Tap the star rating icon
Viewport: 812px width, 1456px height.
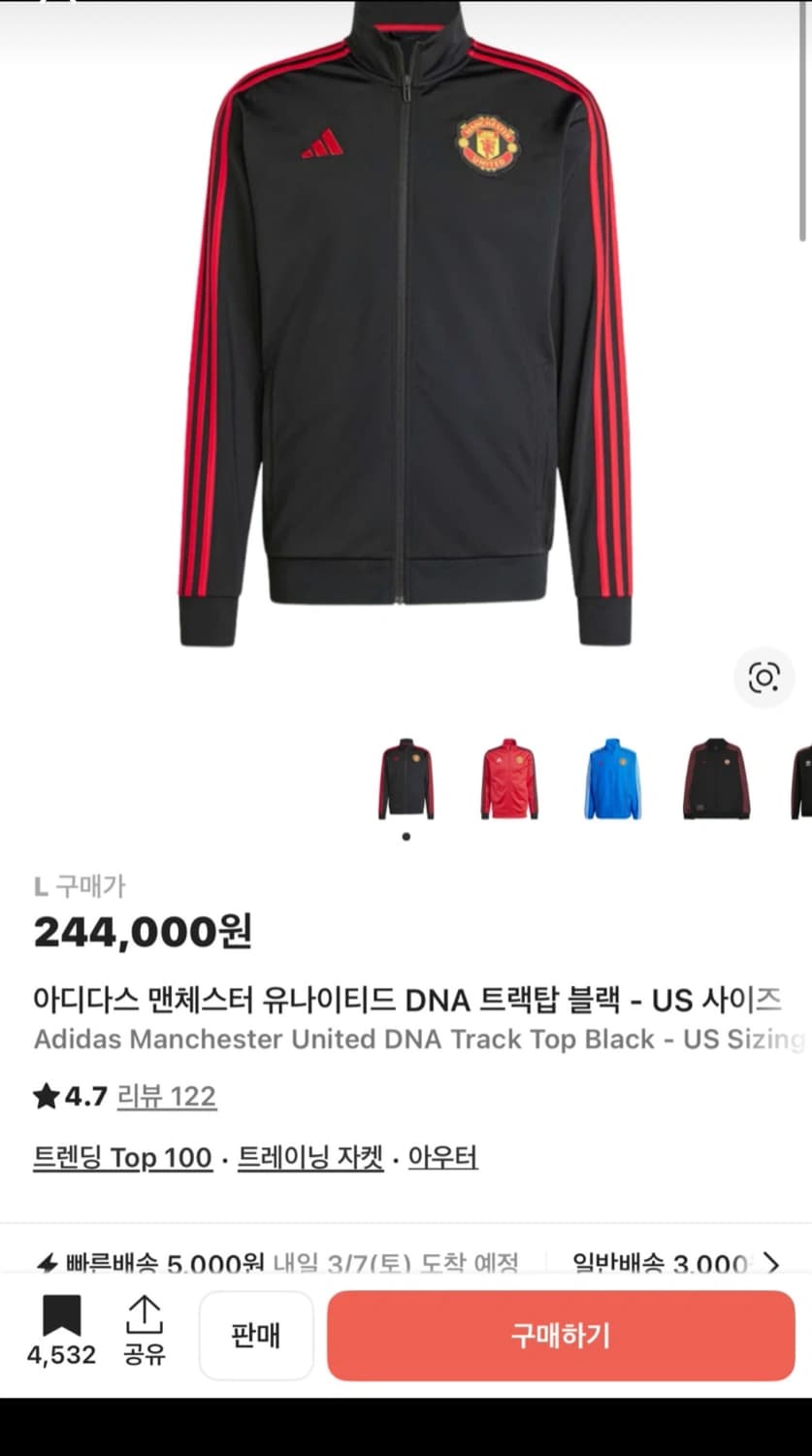tap(45, 1095)
